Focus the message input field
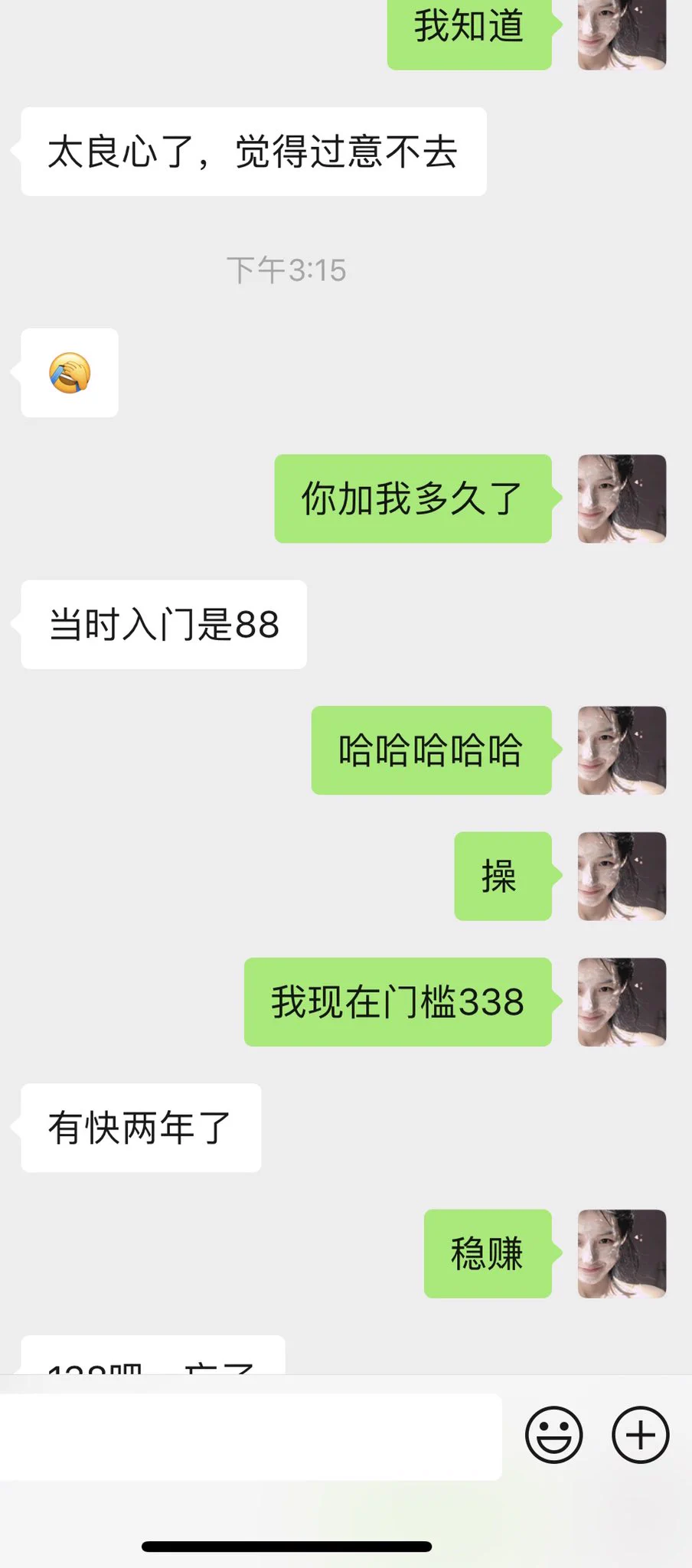This screenshot has height=1568, width=692. [x=250, y=1436]
